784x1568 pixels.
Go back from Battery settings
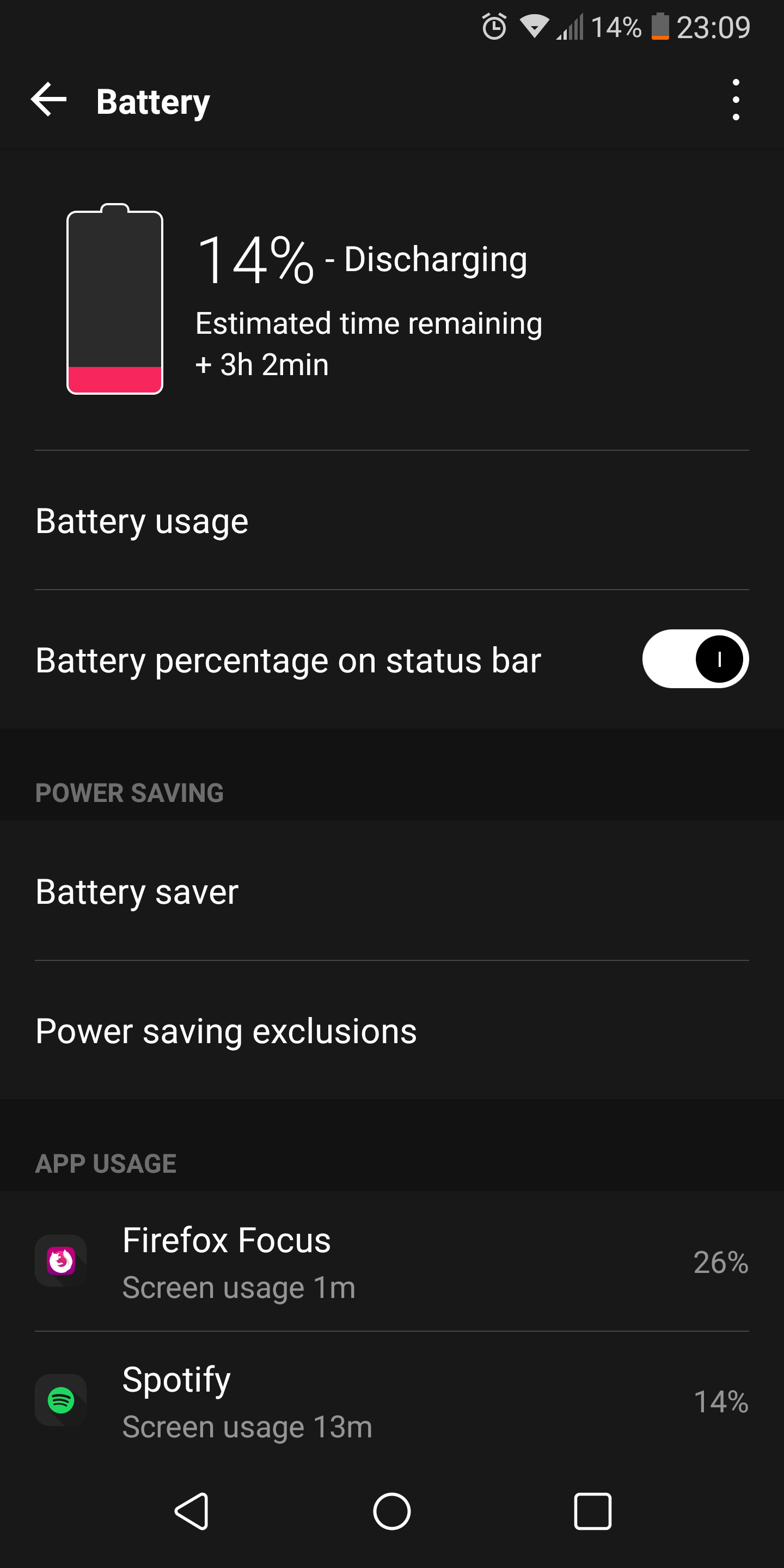click(48, 100)
